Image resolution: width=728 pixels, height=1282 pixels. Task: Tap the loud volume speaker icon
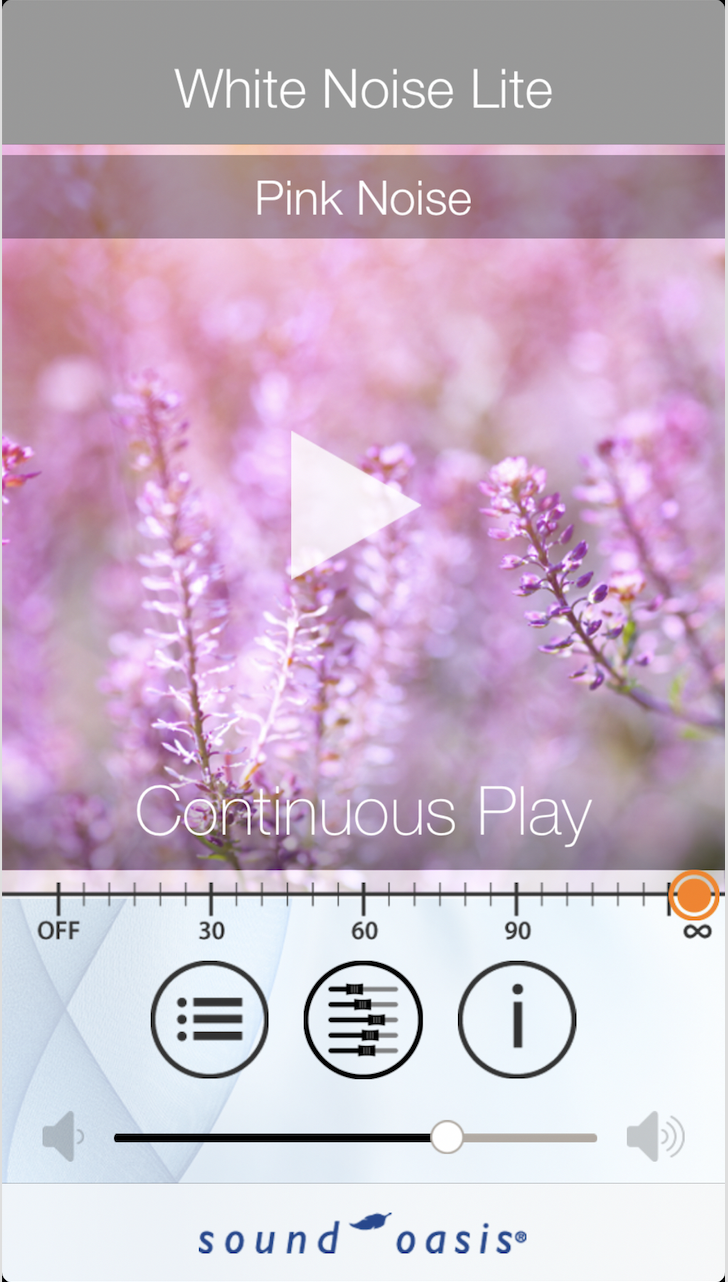(655, 1137)
